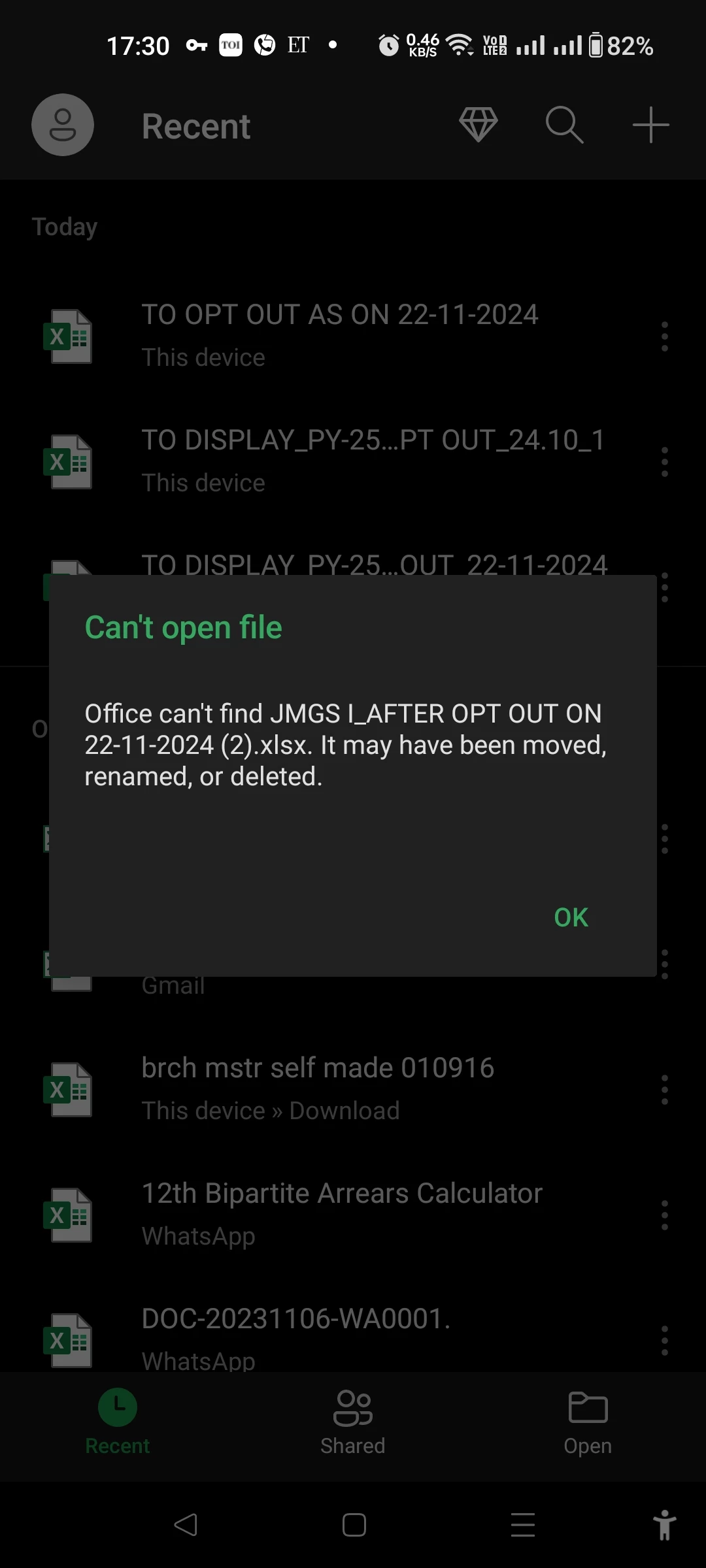Return to the home screen via navigation bar

point(354,1525)
